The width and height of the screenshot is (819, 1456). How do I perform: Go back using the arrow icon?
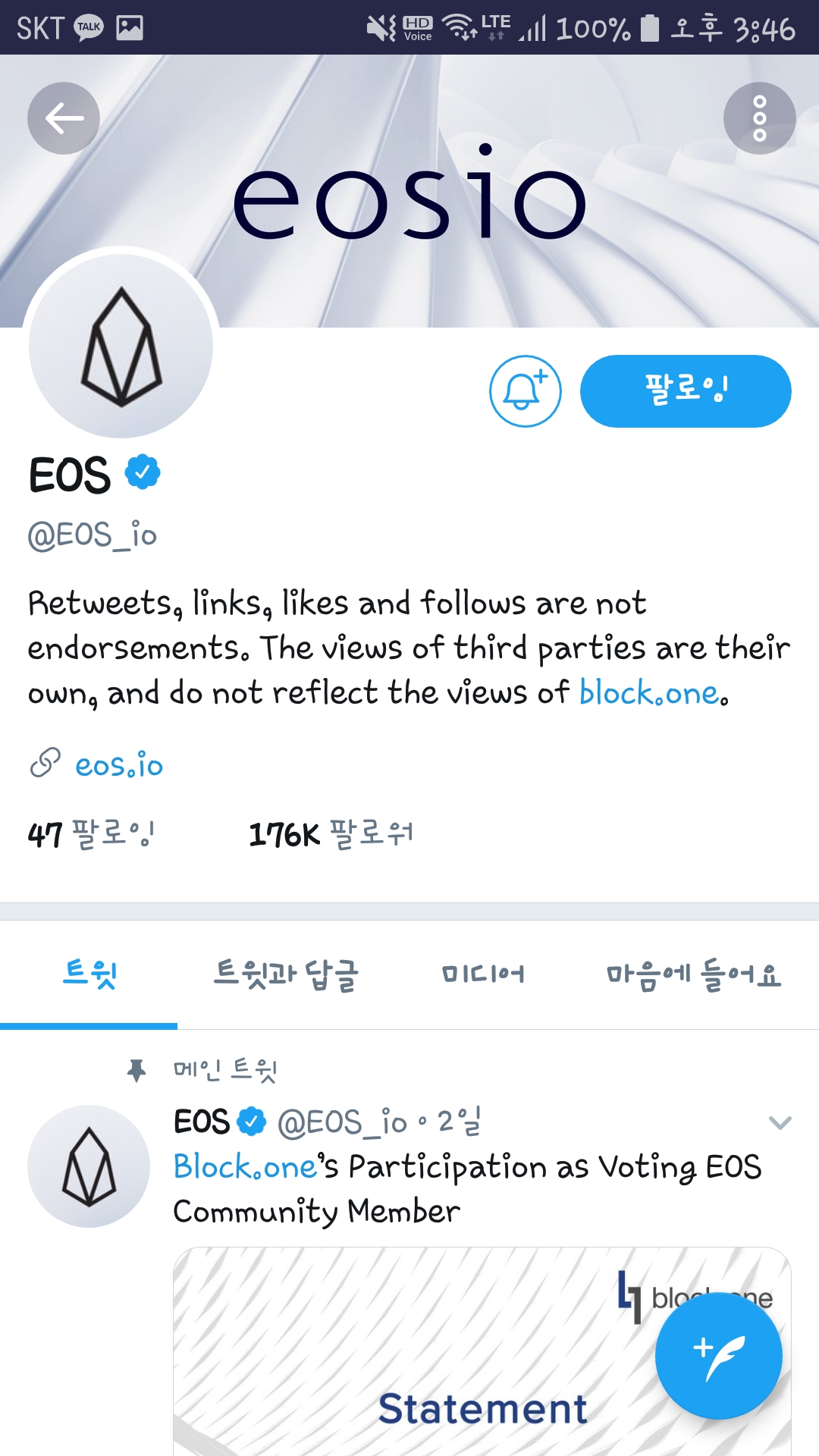(64, 118)
